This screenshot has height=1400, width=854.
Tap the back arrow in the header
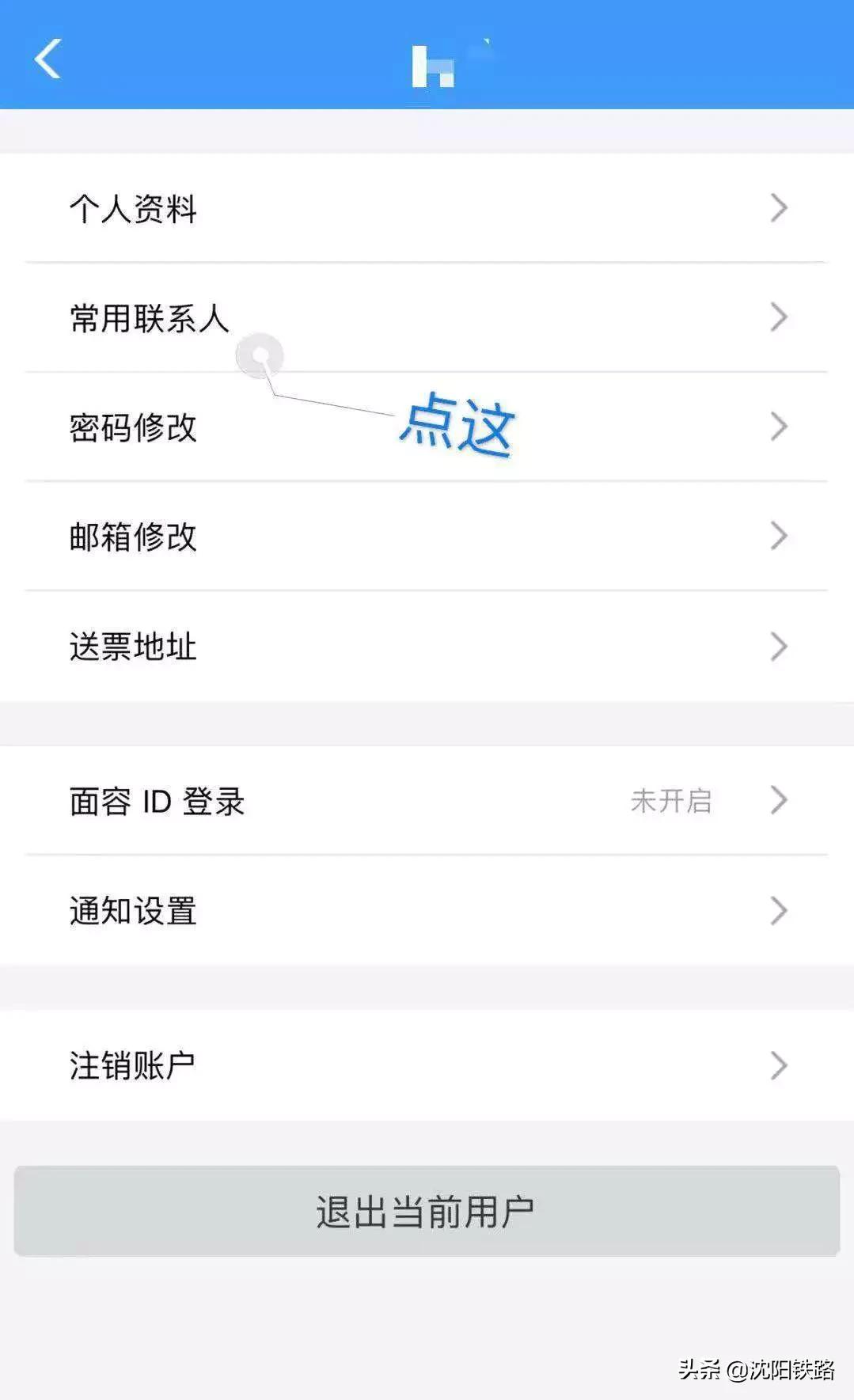tap(47, 59)
